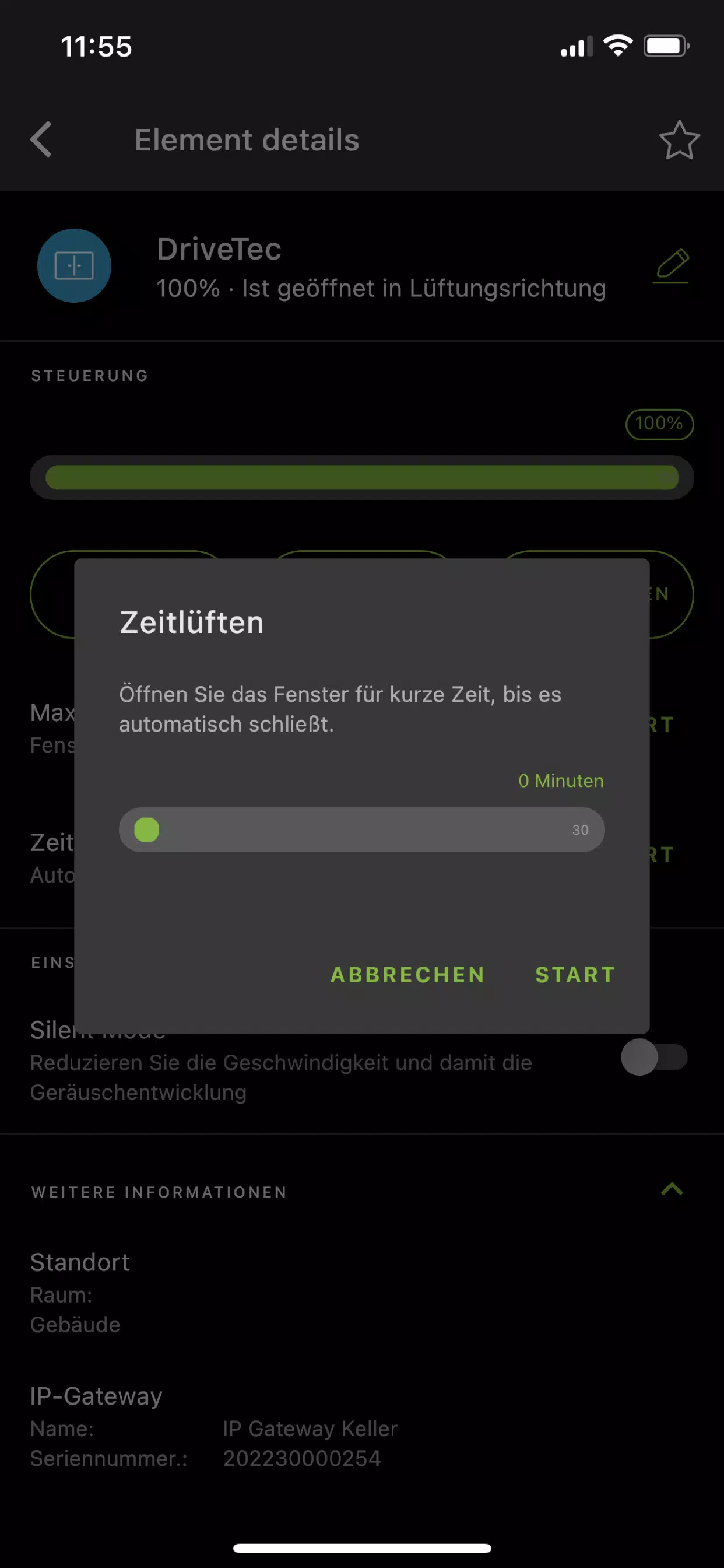Cancel the dialog with ABBRECHEN

coord(407,975)
